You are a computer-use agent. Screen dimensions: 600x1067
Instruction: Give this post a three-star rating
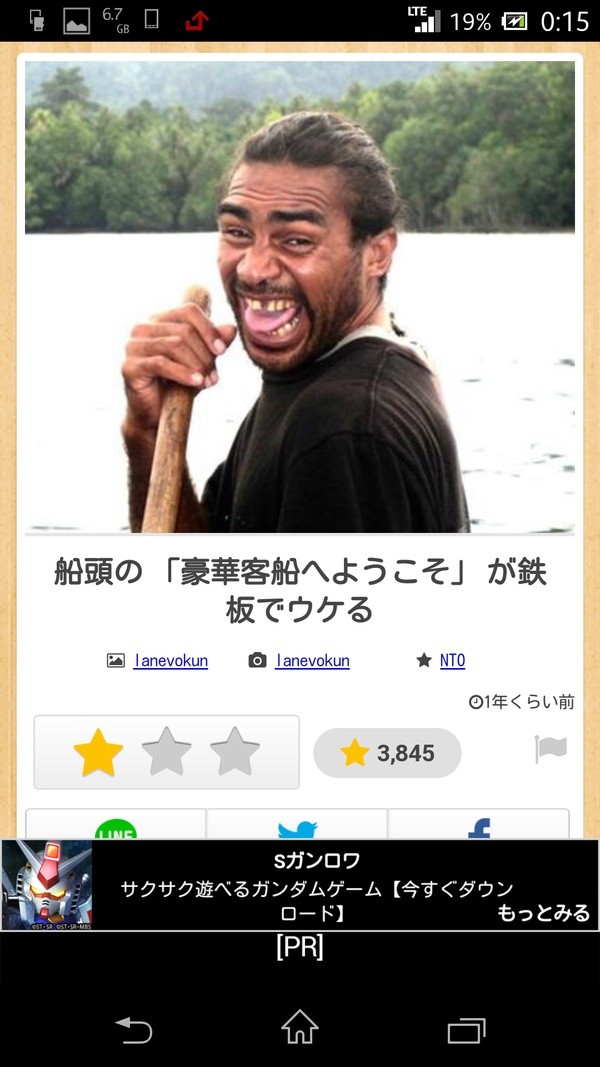(x=235, y=753)
